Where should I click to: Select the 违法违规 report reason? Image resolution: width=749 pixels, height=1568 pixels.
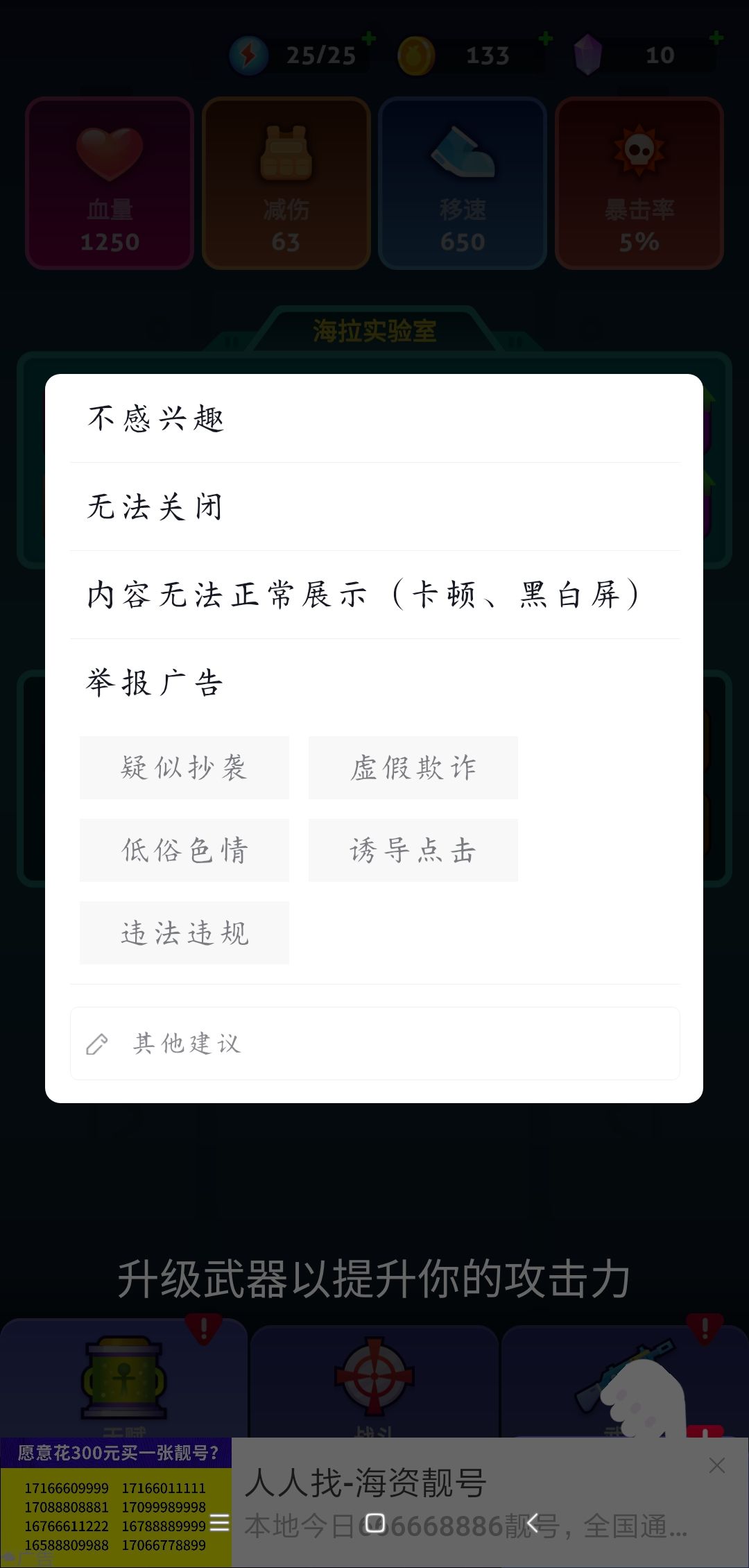pos(184,933)
